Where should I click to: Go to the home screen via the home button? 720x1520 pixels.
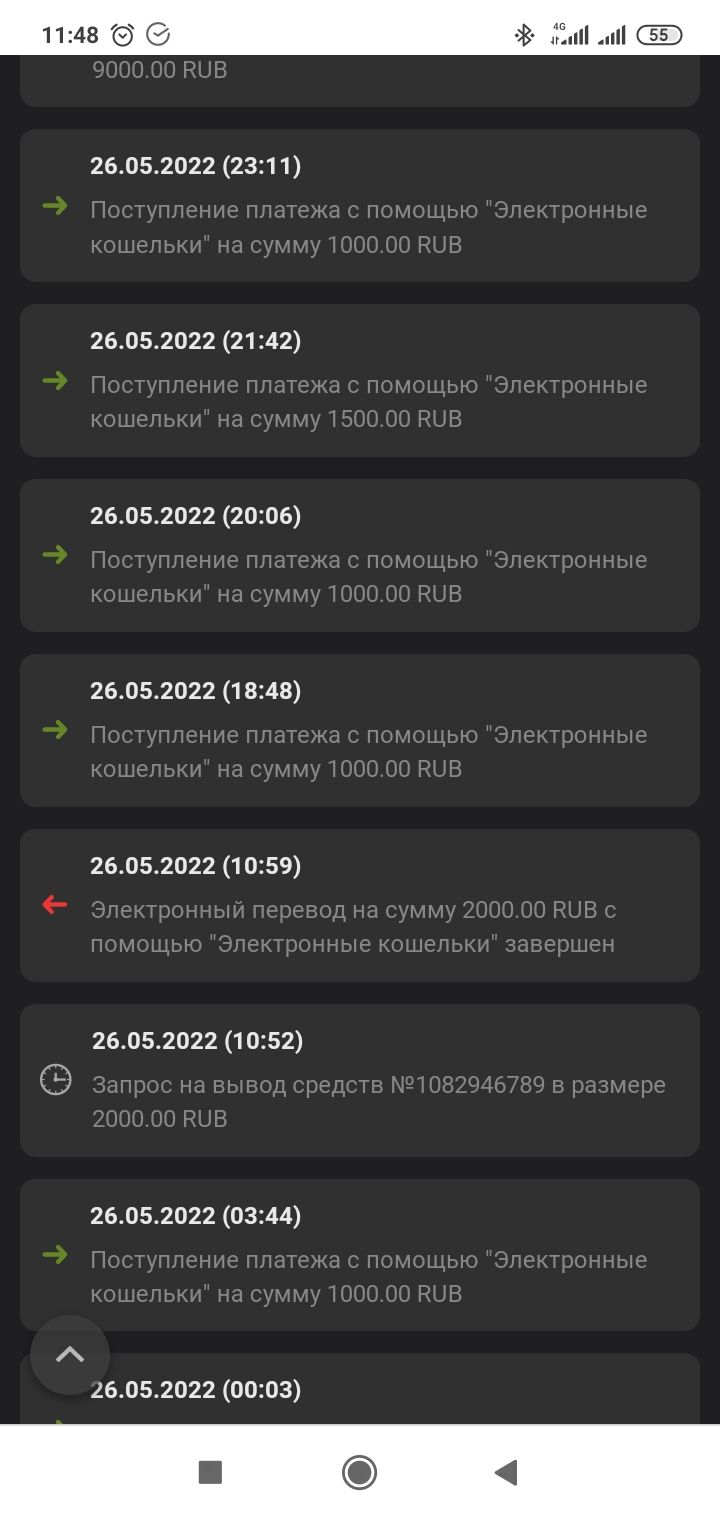coord(359,1472)
